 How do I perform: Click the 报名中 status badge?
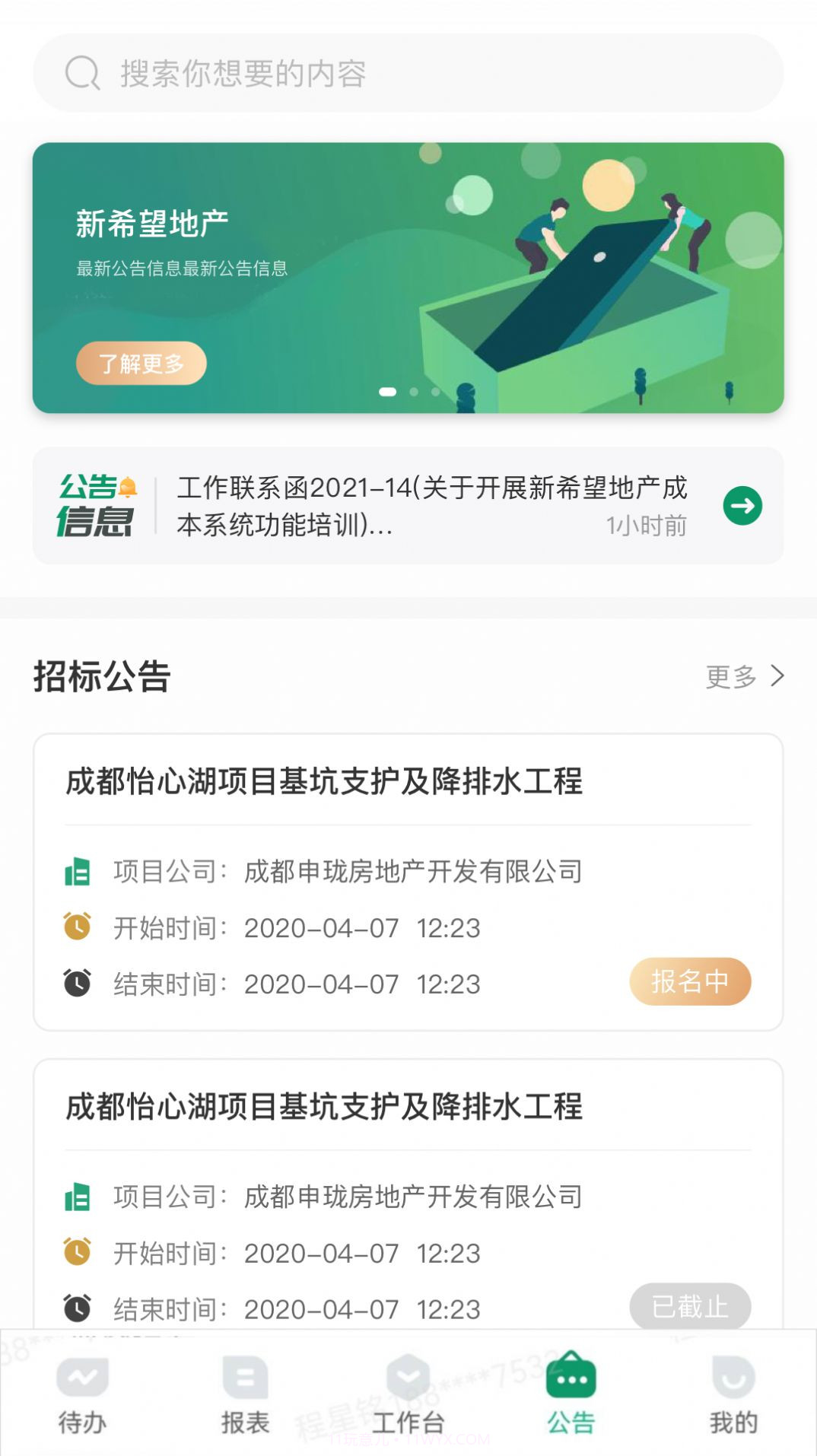pos(689,981)
